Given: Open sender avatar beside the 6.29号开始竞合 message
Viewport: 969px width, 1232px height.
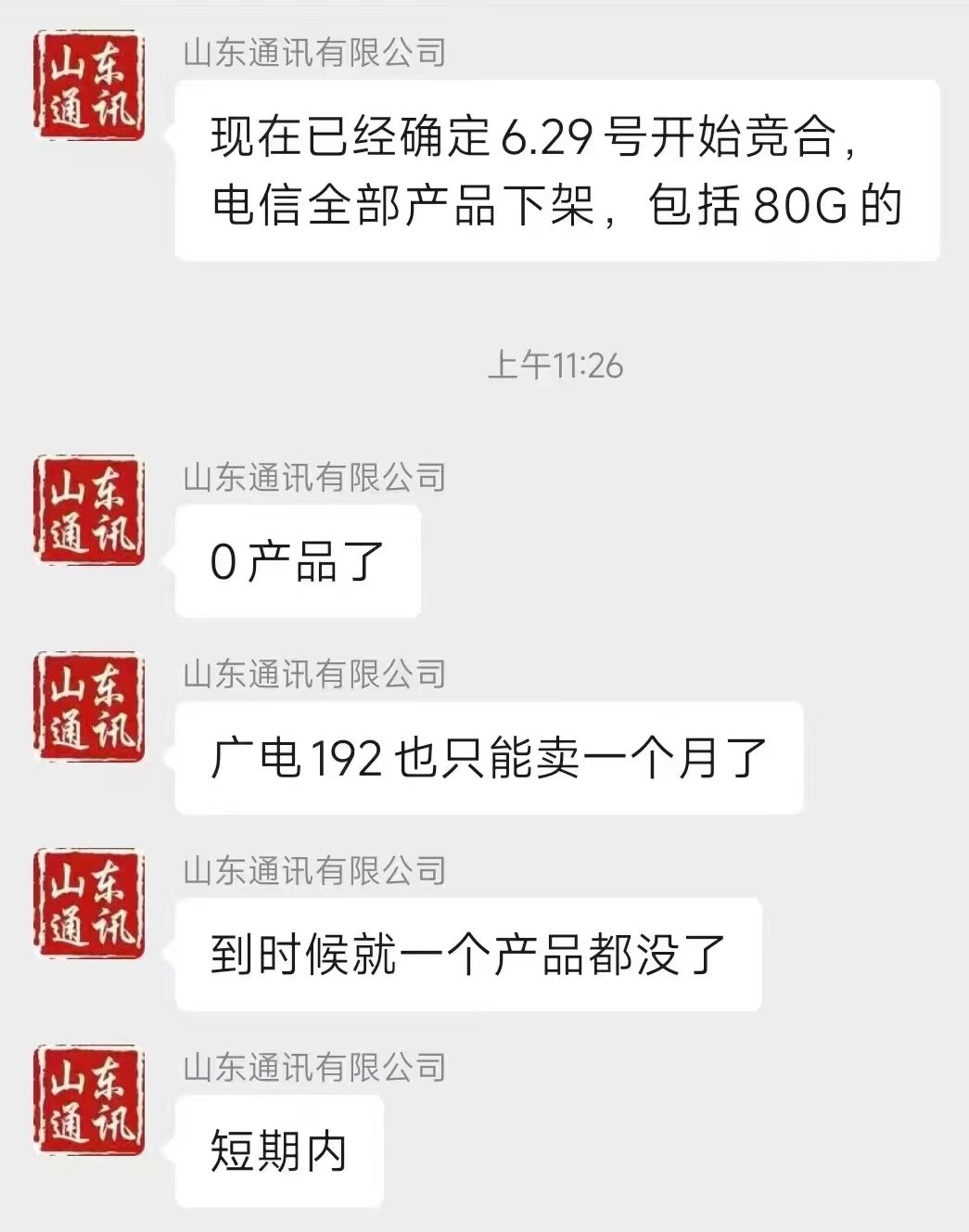Looking at the screenshot, I should [x=89, y=85].
